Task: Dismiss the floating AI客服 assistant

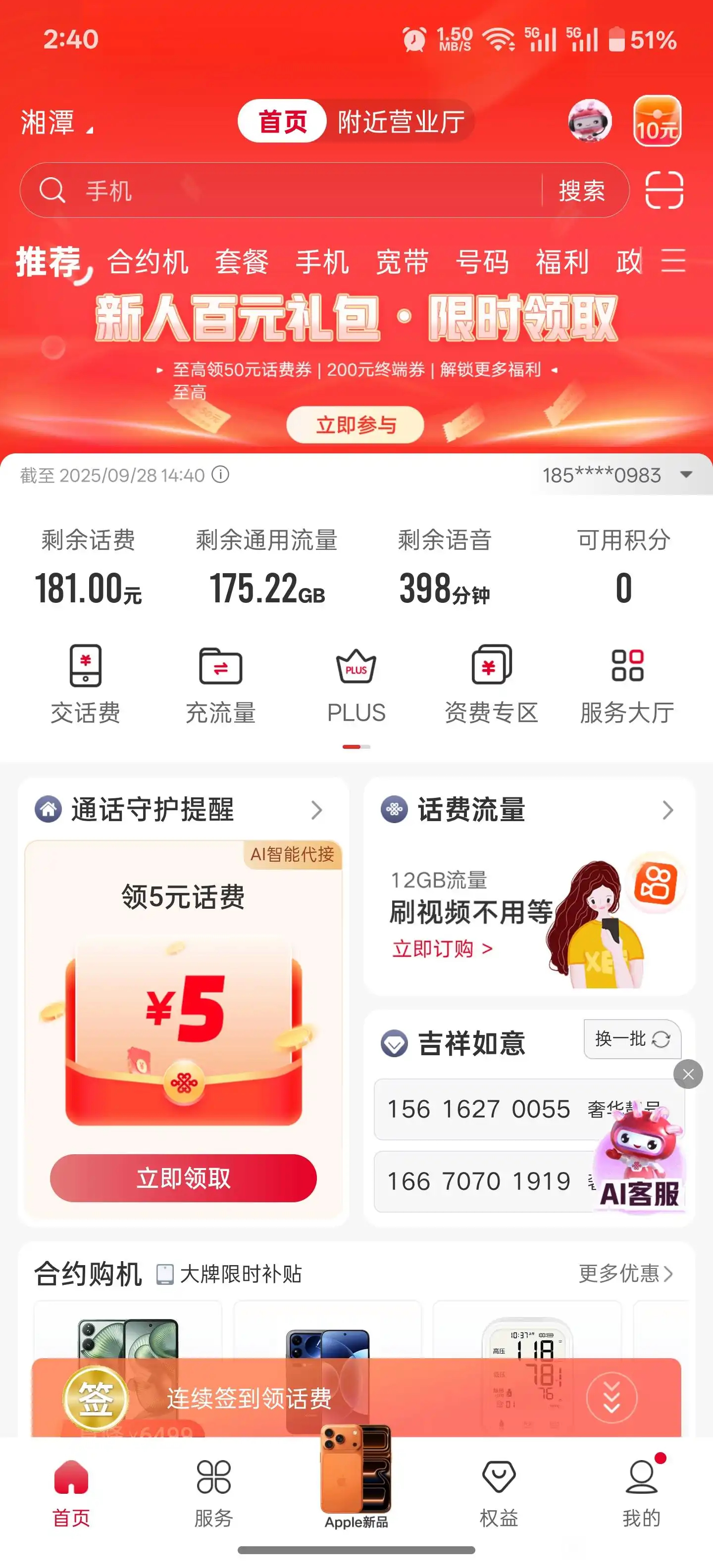Action: coord(688,1075)
